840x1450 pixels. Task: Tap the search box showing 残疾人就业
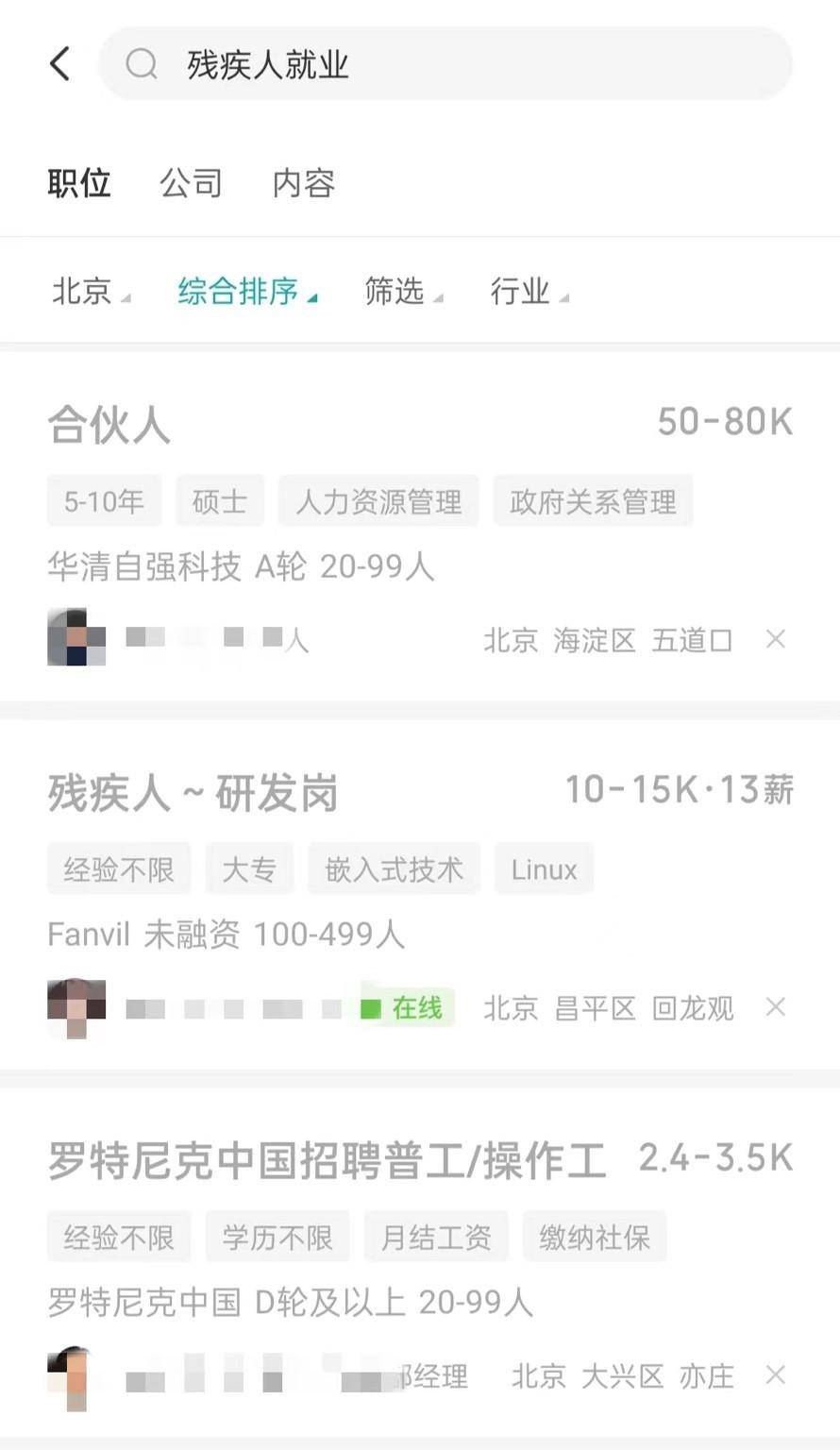point(445,64)
